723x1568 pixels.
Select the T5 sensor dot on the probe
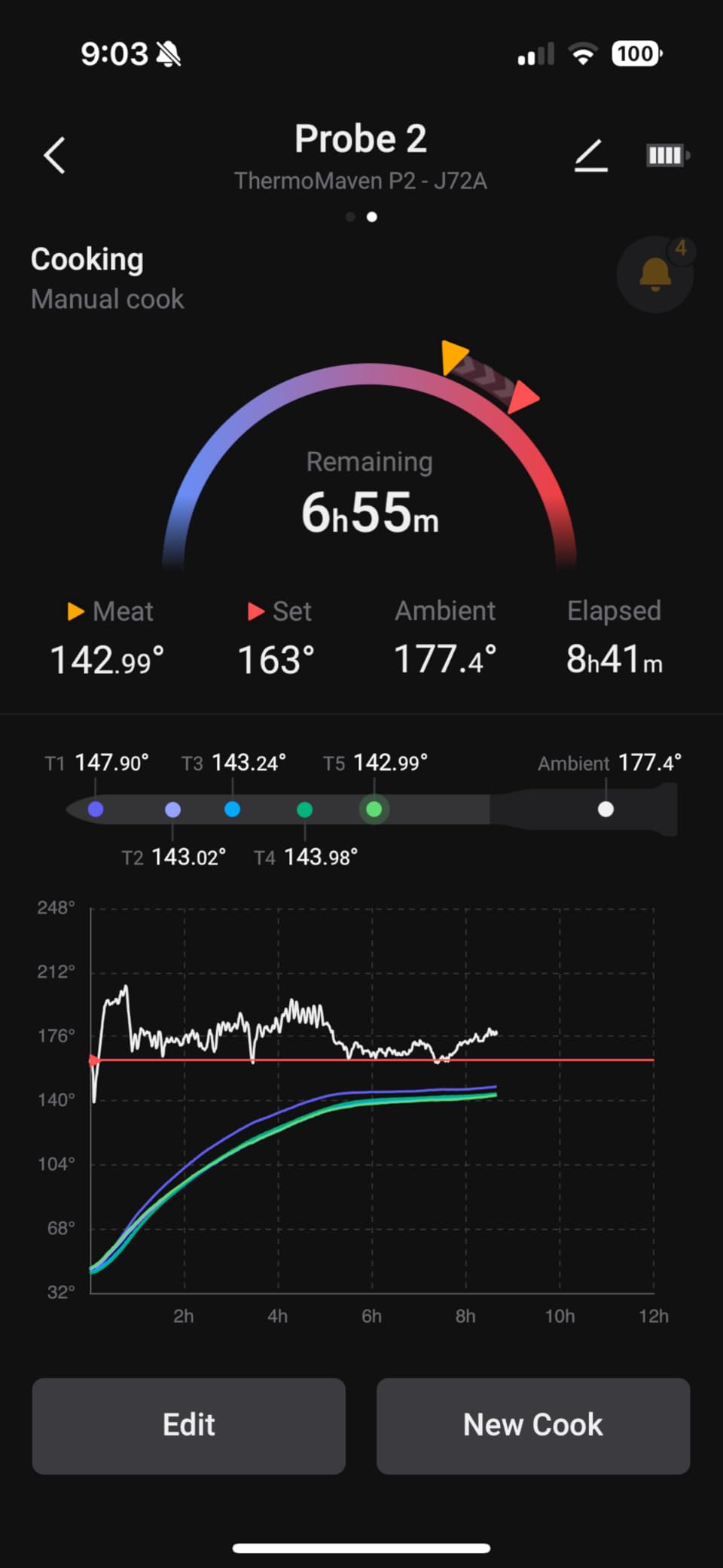coord(374,810)
